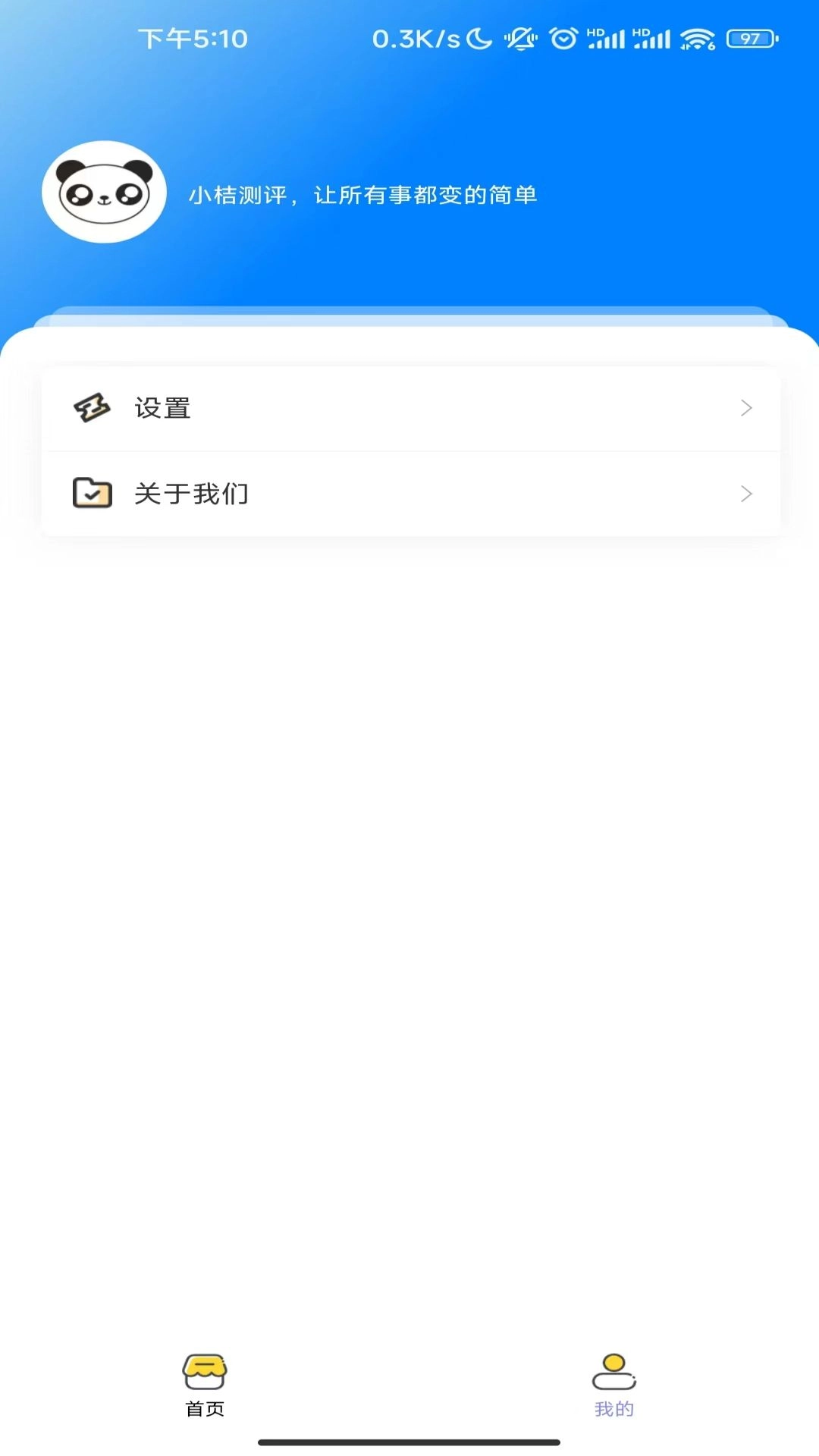
Task: Click the ticket icon beside 设置
Action: tap(91, 408)
